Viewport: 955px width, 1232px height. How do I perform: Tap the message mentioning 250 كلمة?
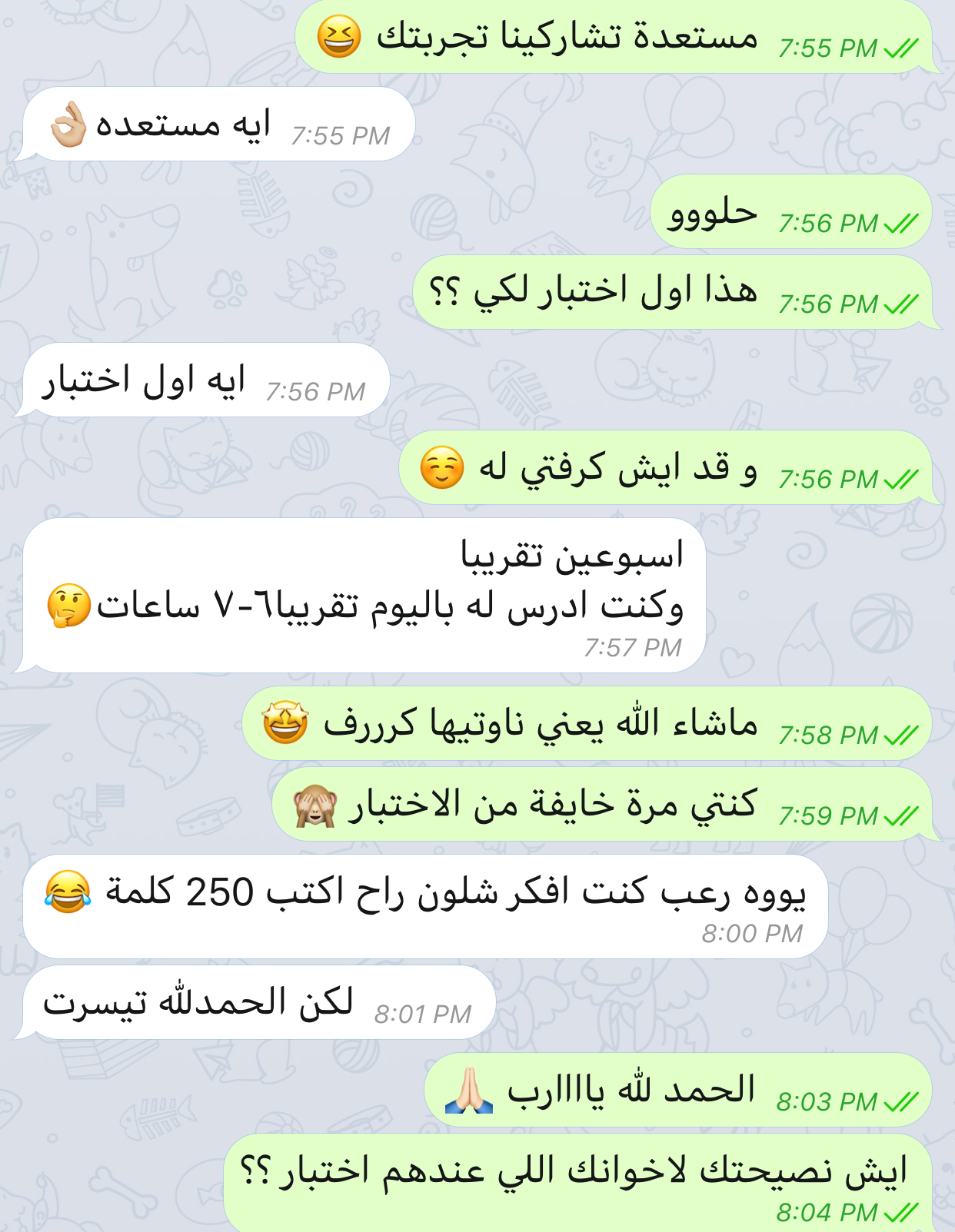tap(424, 905)
